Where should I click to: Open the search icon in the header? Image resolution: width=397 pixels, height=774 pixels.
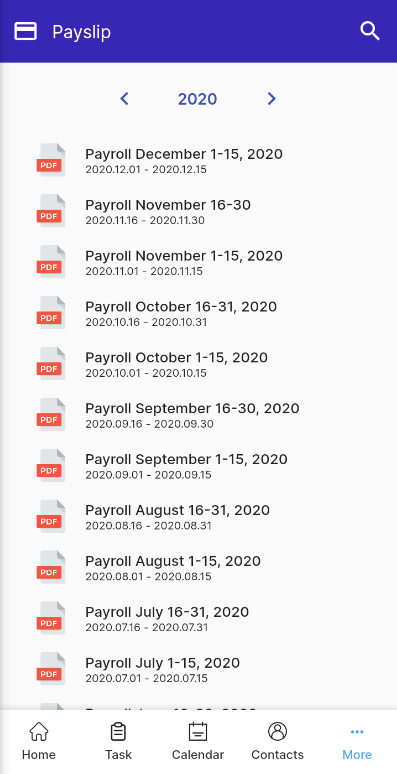pyautogui.click(x=369, y=31)
